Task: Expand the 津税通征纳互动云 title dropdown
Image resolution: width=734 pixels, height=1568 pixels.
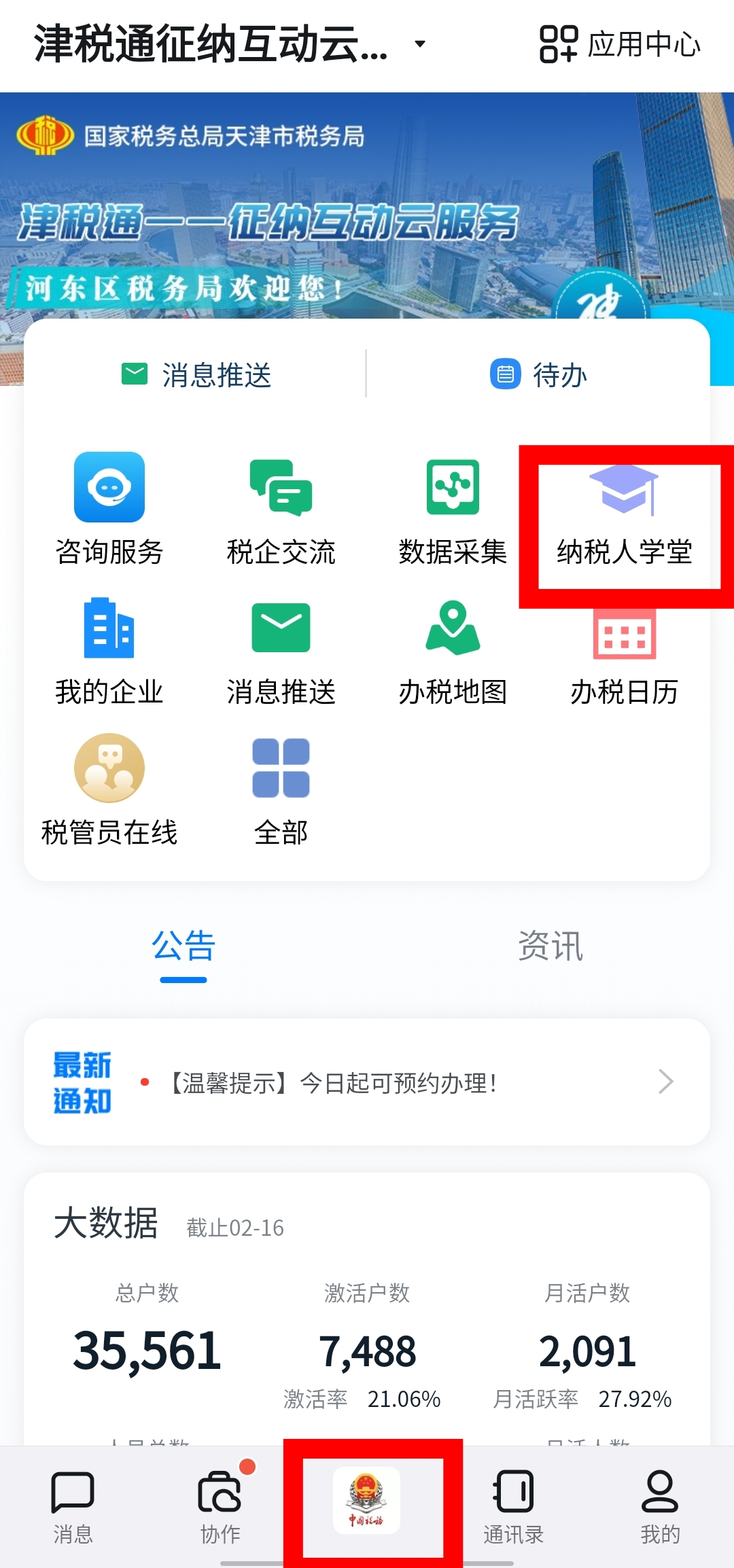Action: (420, 44)
